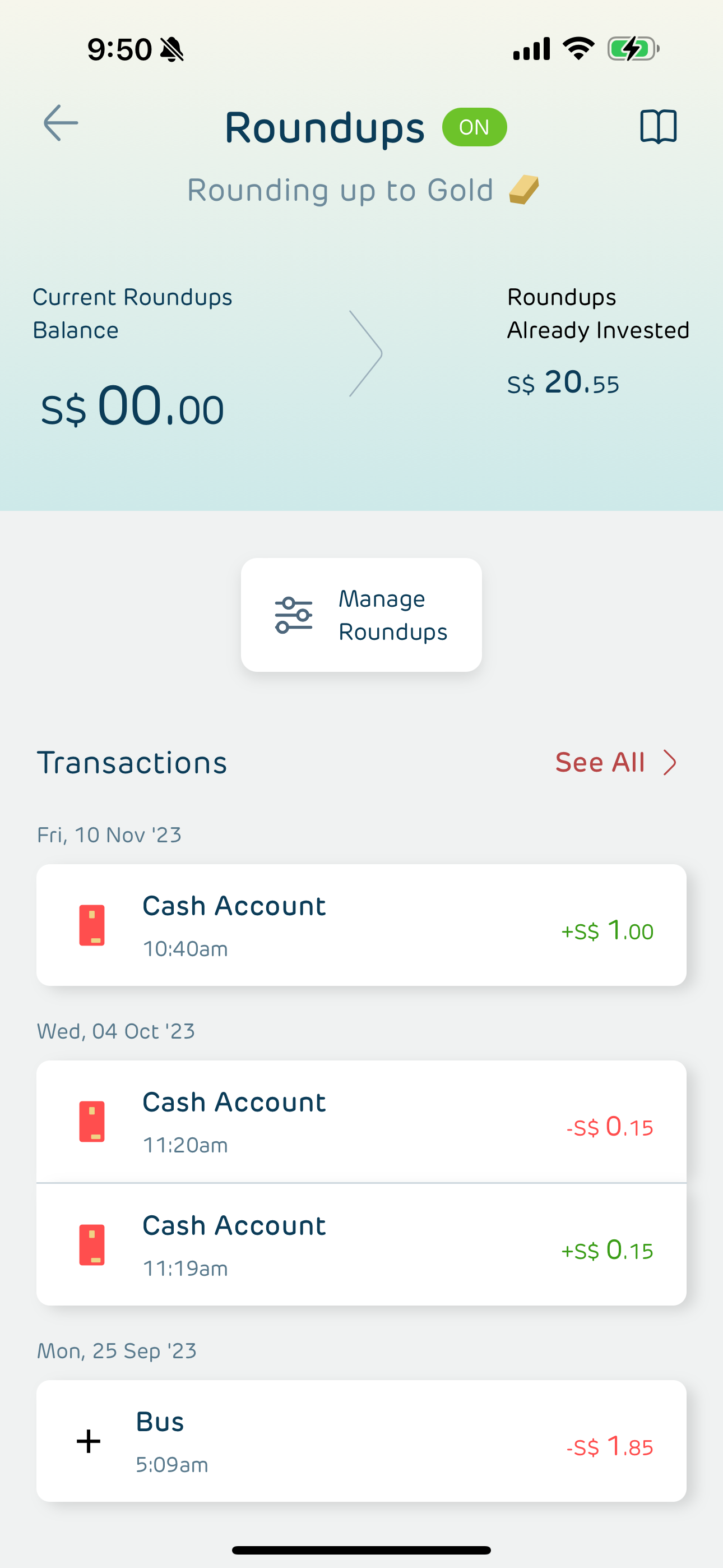Screen dimensions: 723x1568
Task: Go back using the arrow icon
Action: [61, 123]
